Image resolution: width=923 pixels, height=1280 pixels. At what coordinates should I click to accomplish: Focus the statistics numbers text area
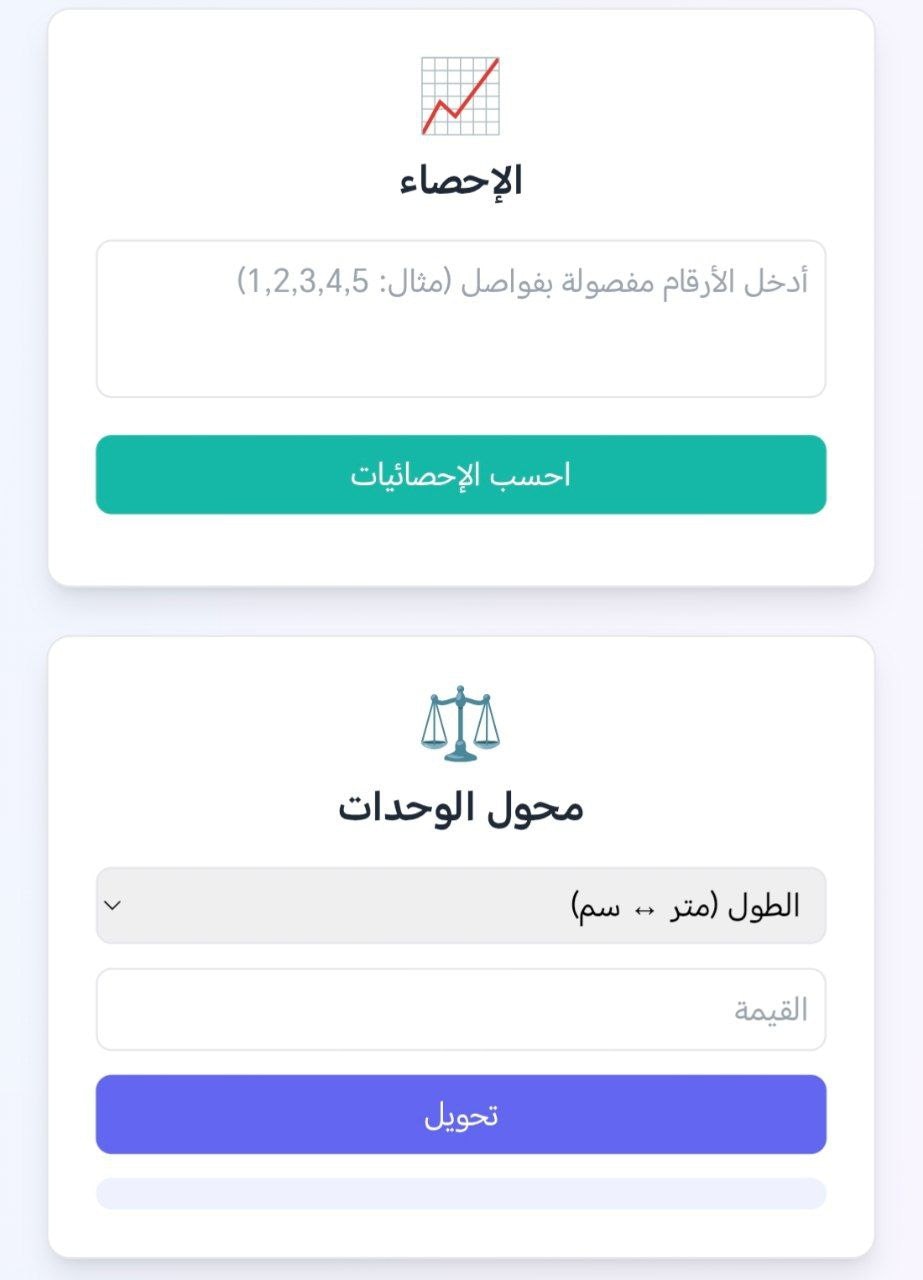pyautogui.click(x=460, y=318)
